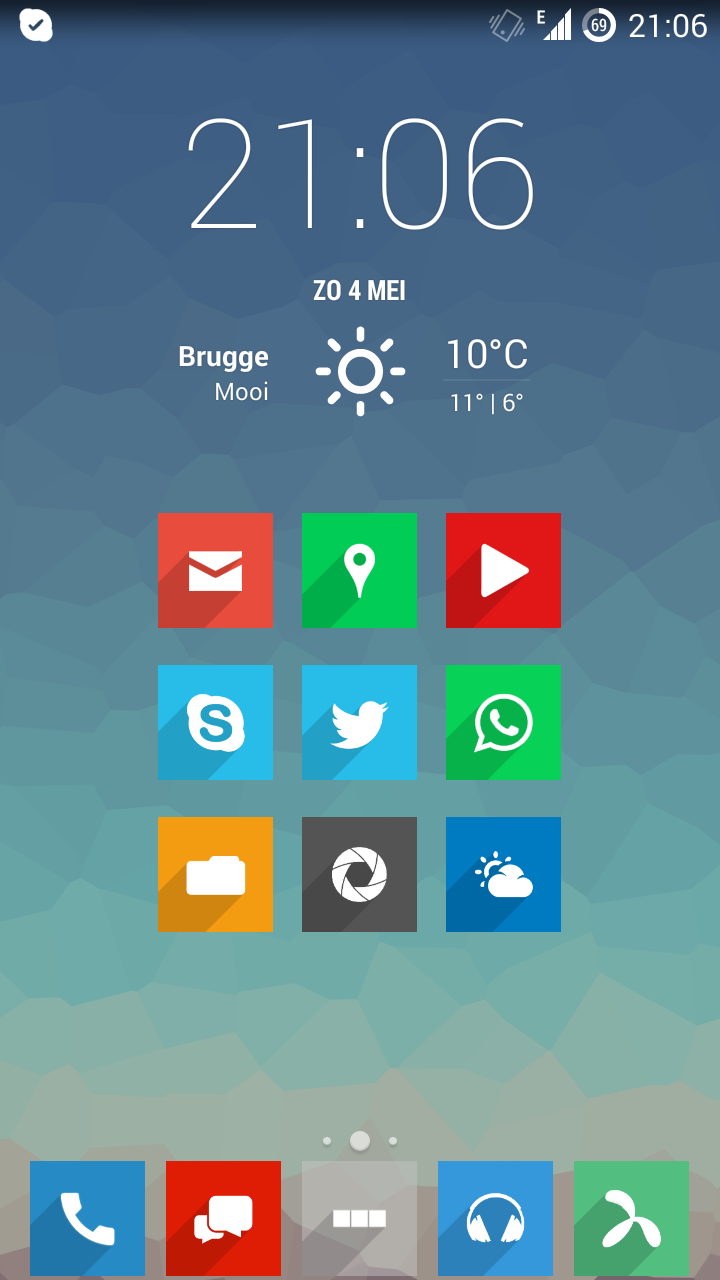Image resolution: width=720 pixels, height=1280 pixels.
Task: Open the red messaging app in dock
Action: pos(223,1218)
